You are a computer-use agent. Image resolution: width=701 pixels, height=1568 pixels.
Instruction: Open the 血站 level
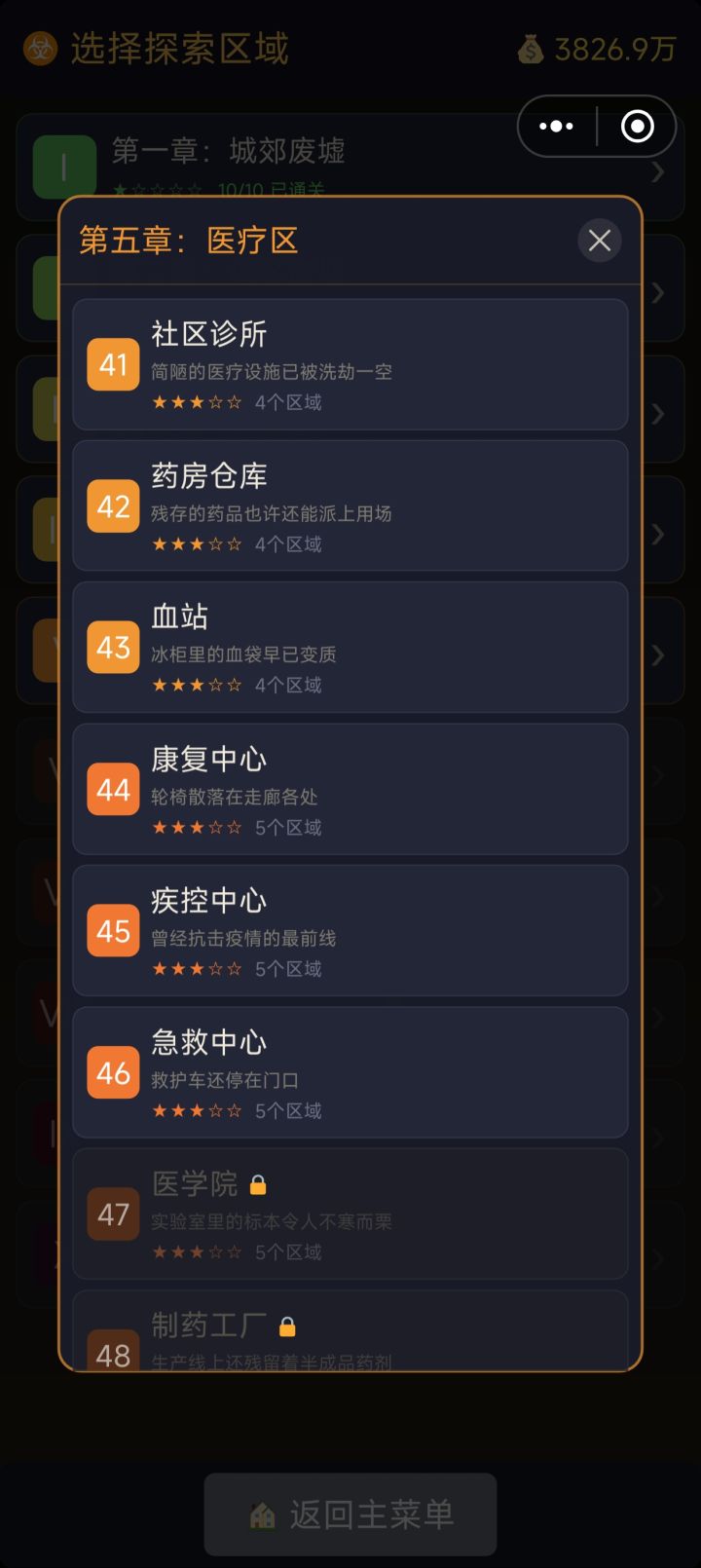(350, 648)
